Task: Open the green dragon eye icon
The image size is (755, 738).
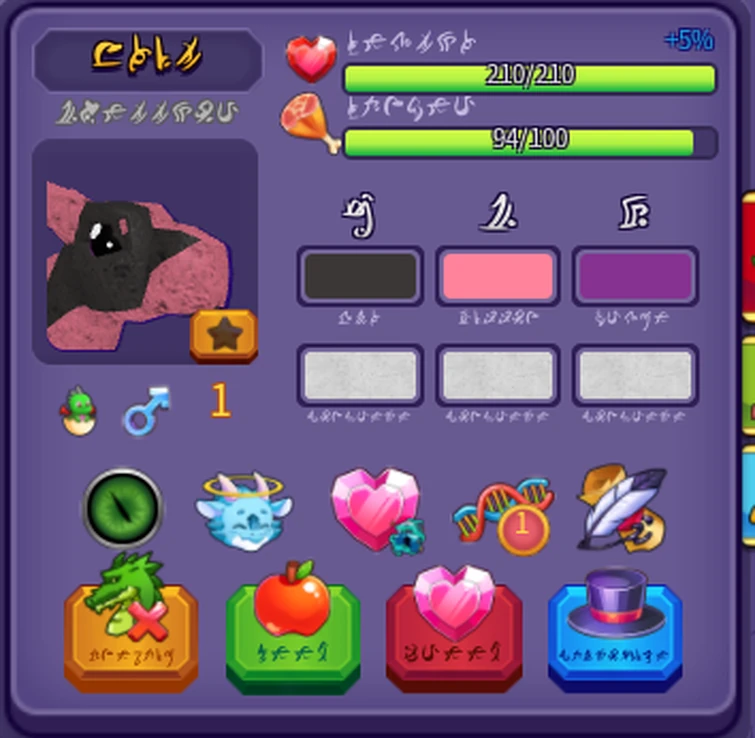Action: 122,508
